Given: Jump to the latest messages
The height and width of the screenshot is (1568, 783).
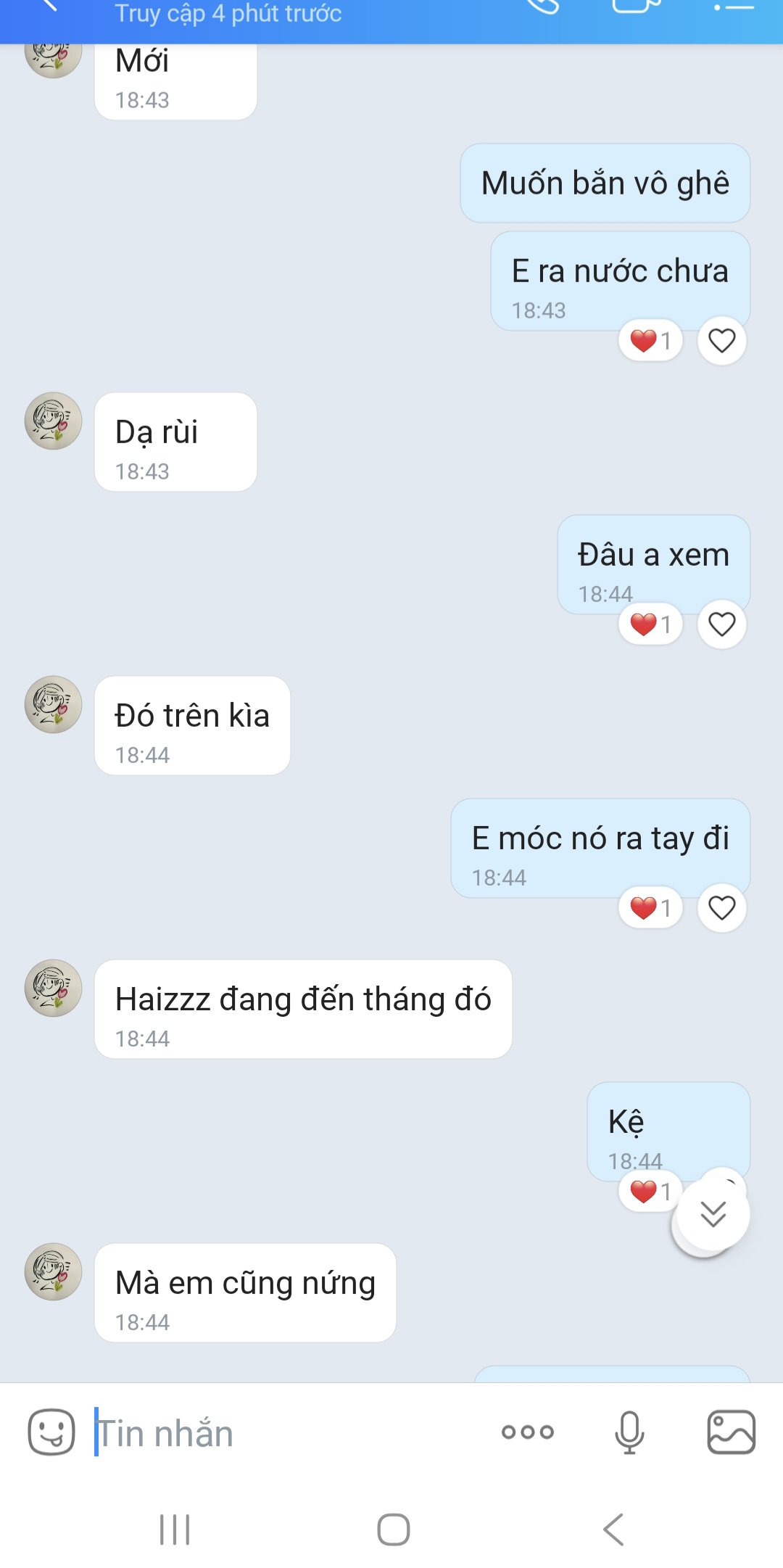Looking at the screenshot, I should pos(713,1214).
